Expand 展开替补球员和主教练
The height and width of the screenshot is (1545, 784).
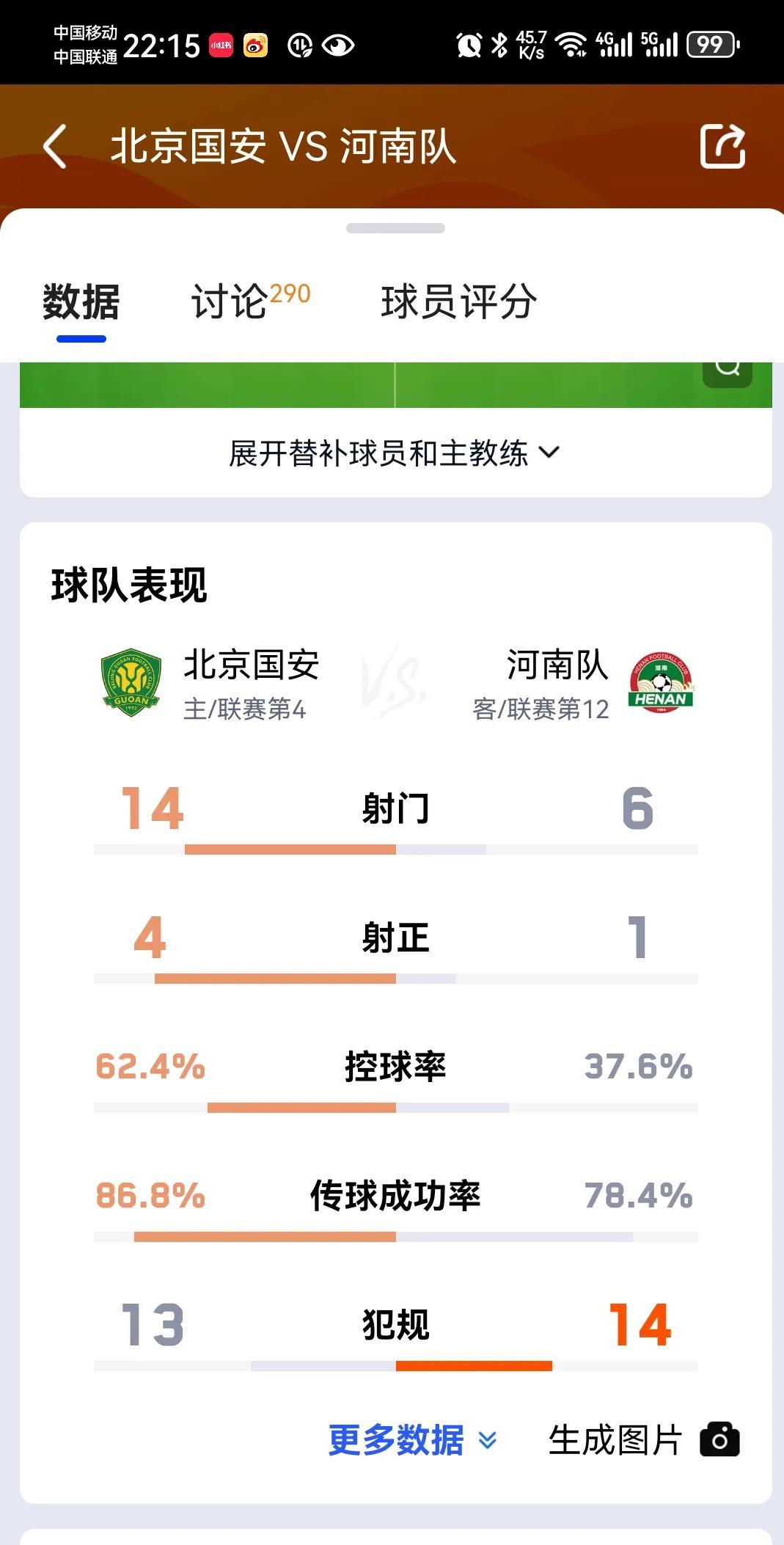coord(395,453)
